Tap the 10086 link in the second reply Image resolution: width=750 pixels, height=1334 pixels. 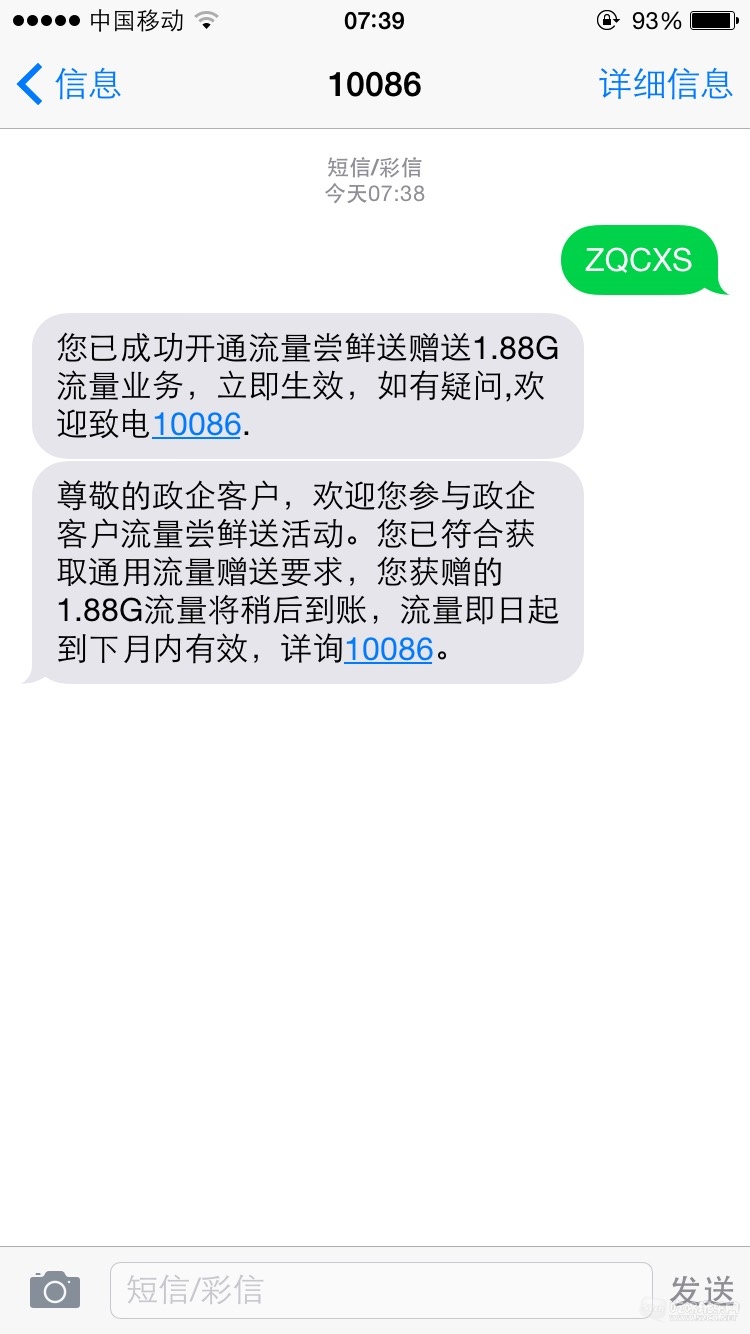pyautogui.click(x=388, y=650)
